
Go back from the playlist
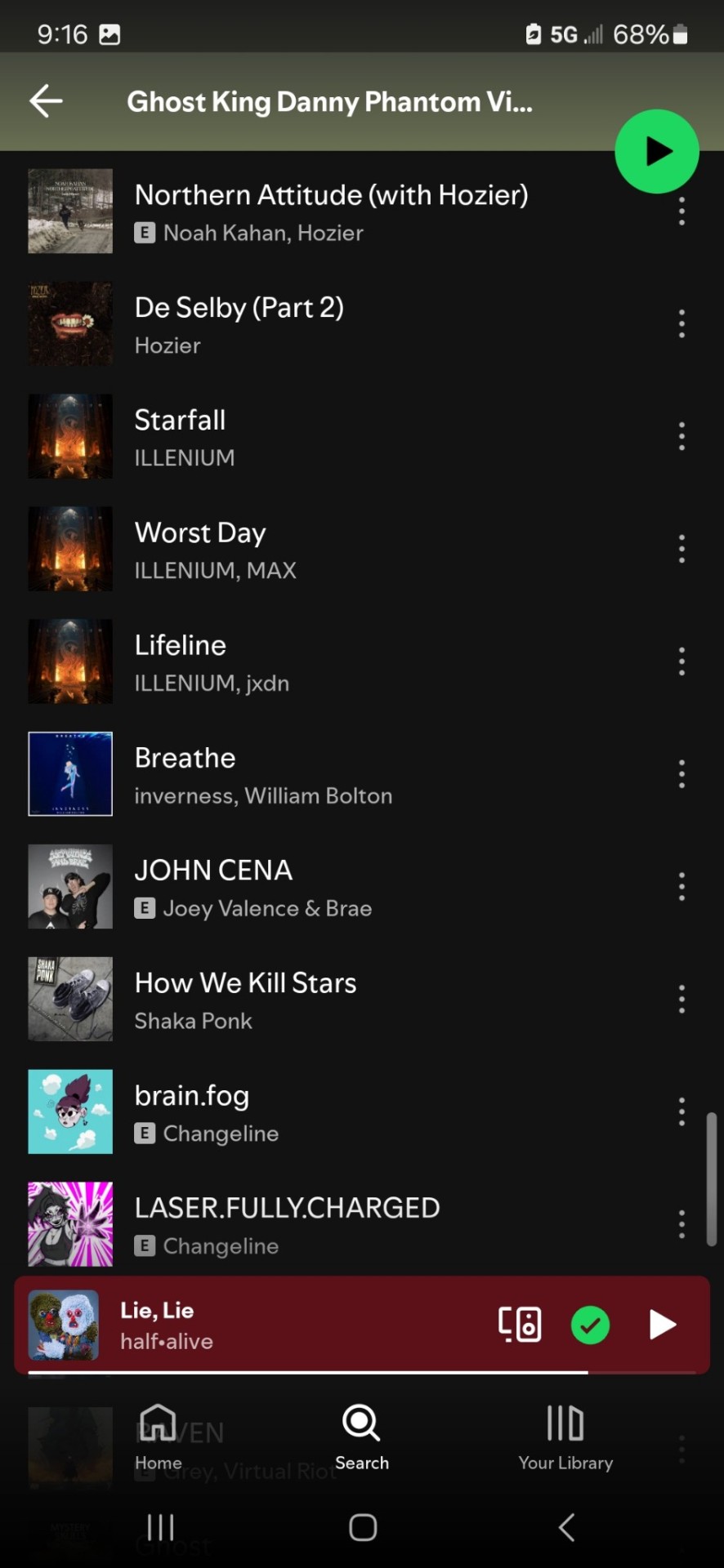click(x=46, y=101)
